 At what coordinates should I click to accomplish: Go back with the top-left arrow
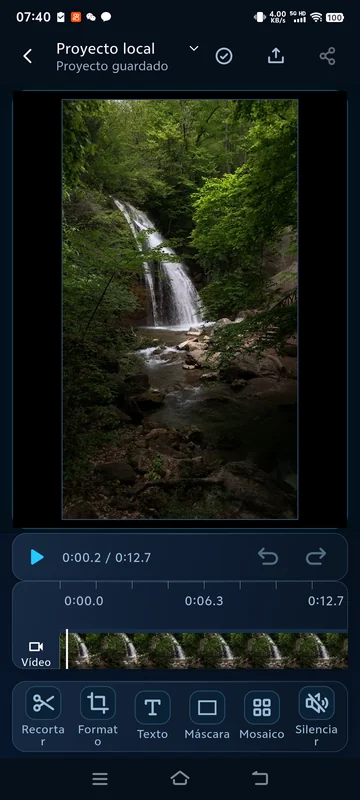(x=28, y=56)
